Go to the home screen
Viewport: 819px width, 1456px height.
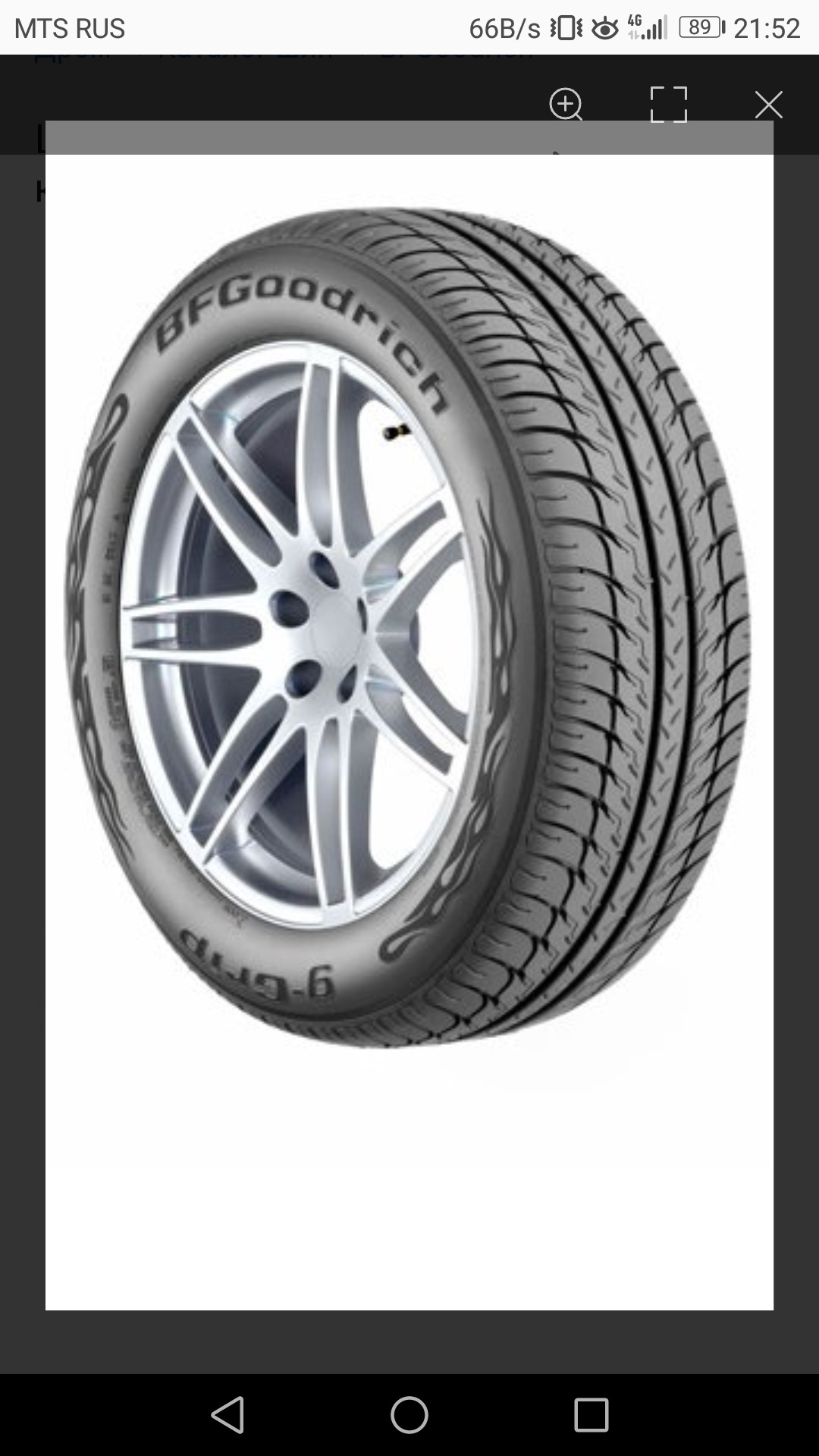(x=409, y=1415)
